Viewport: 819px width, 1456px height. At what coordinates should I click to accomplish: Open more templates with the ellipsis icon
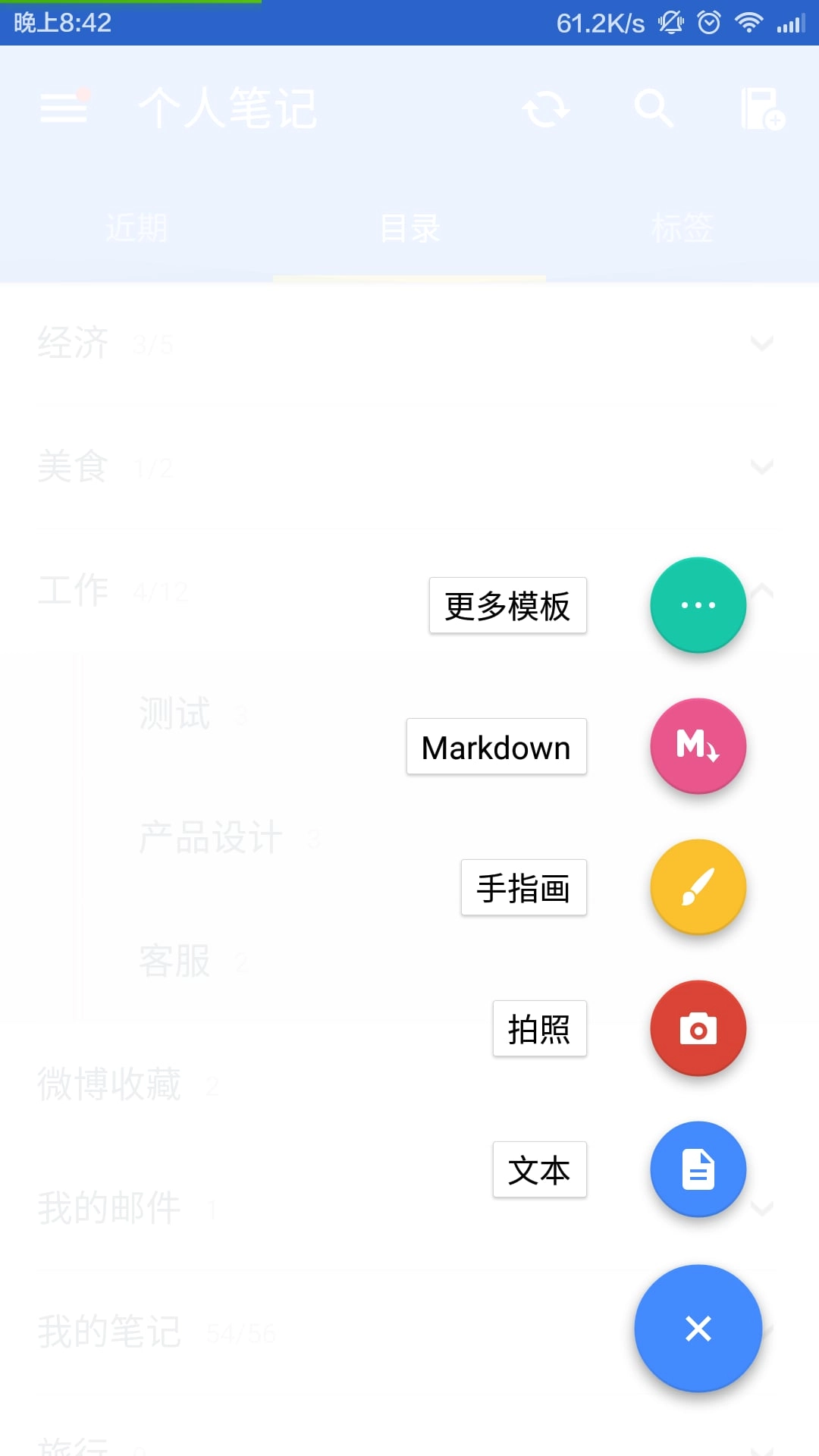(x=698, y=604)
